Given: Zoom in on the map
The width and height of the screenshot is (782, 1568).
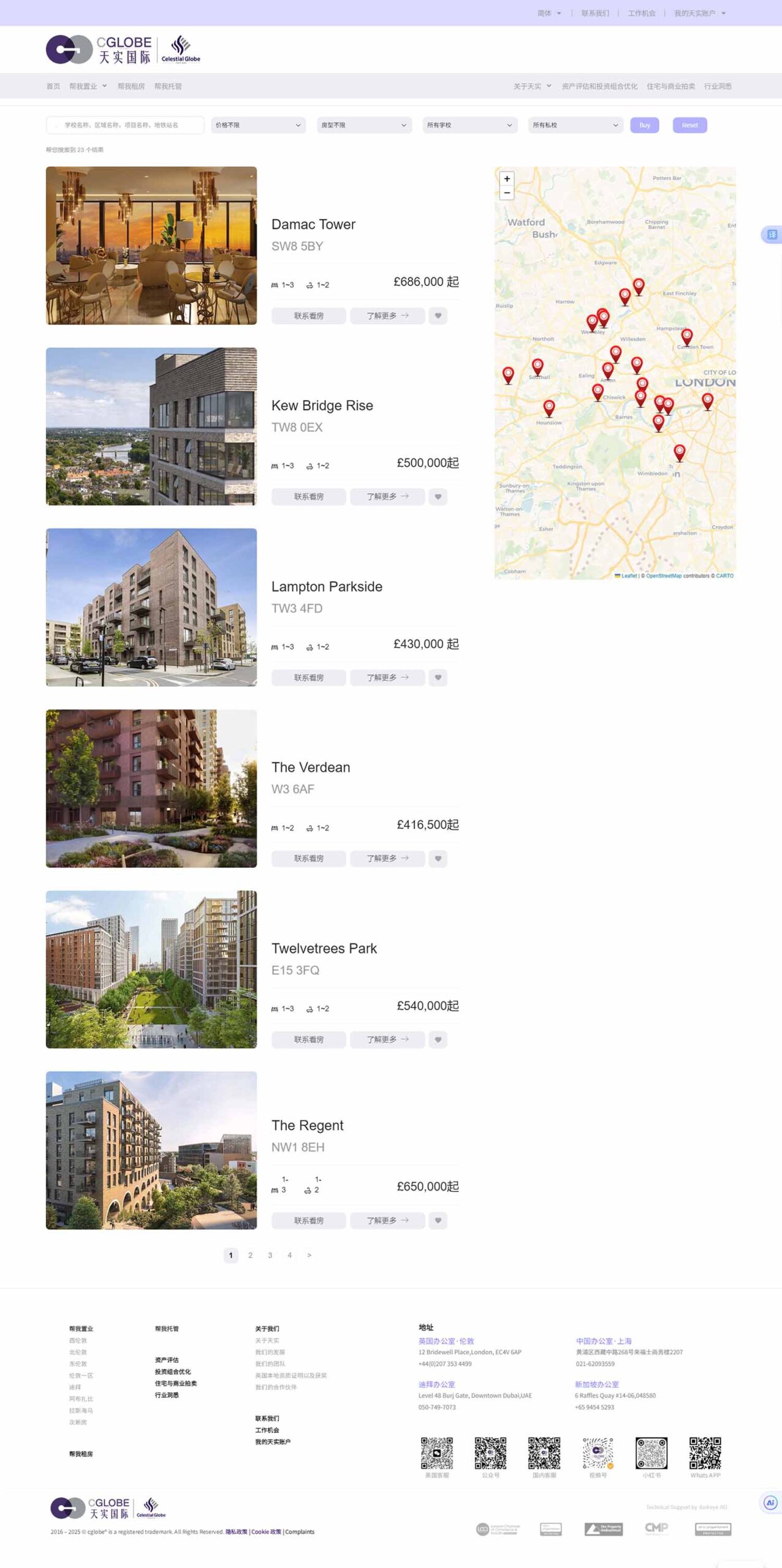Looking at the screenshot, I should coord(507,179).
